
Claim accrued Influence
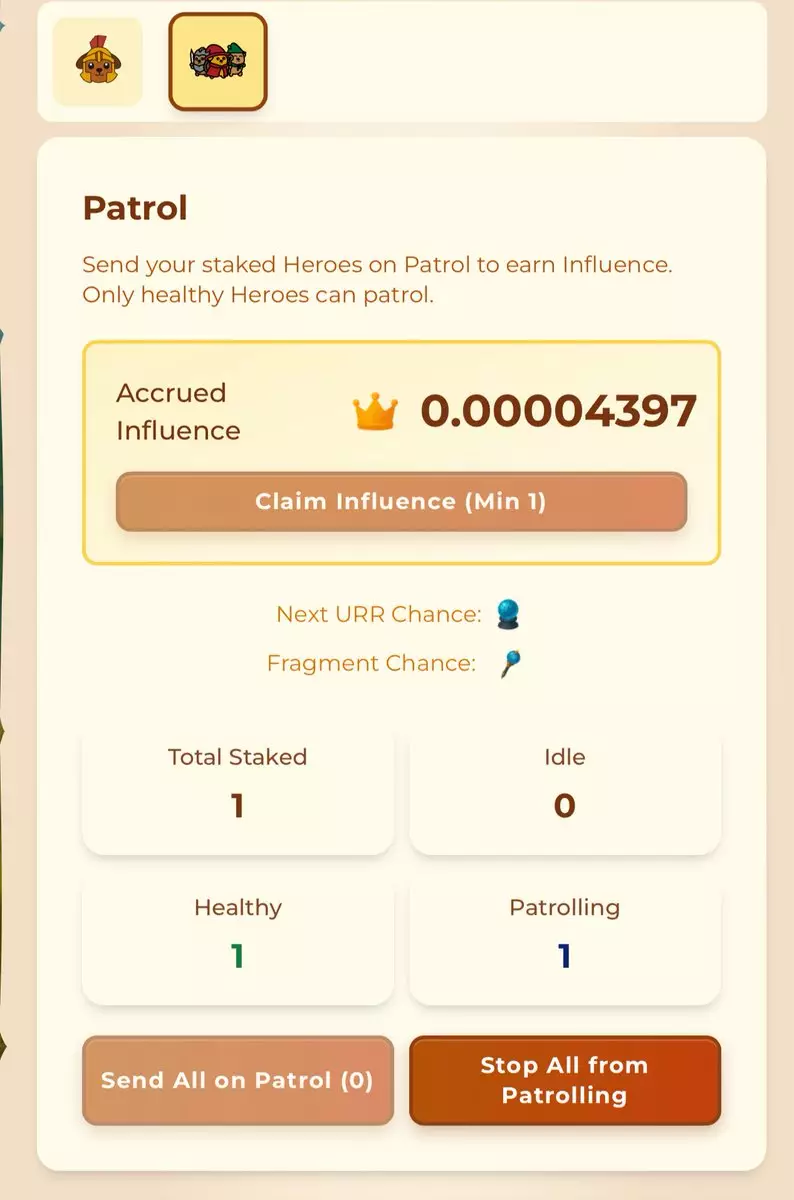[x=401, y=501]
